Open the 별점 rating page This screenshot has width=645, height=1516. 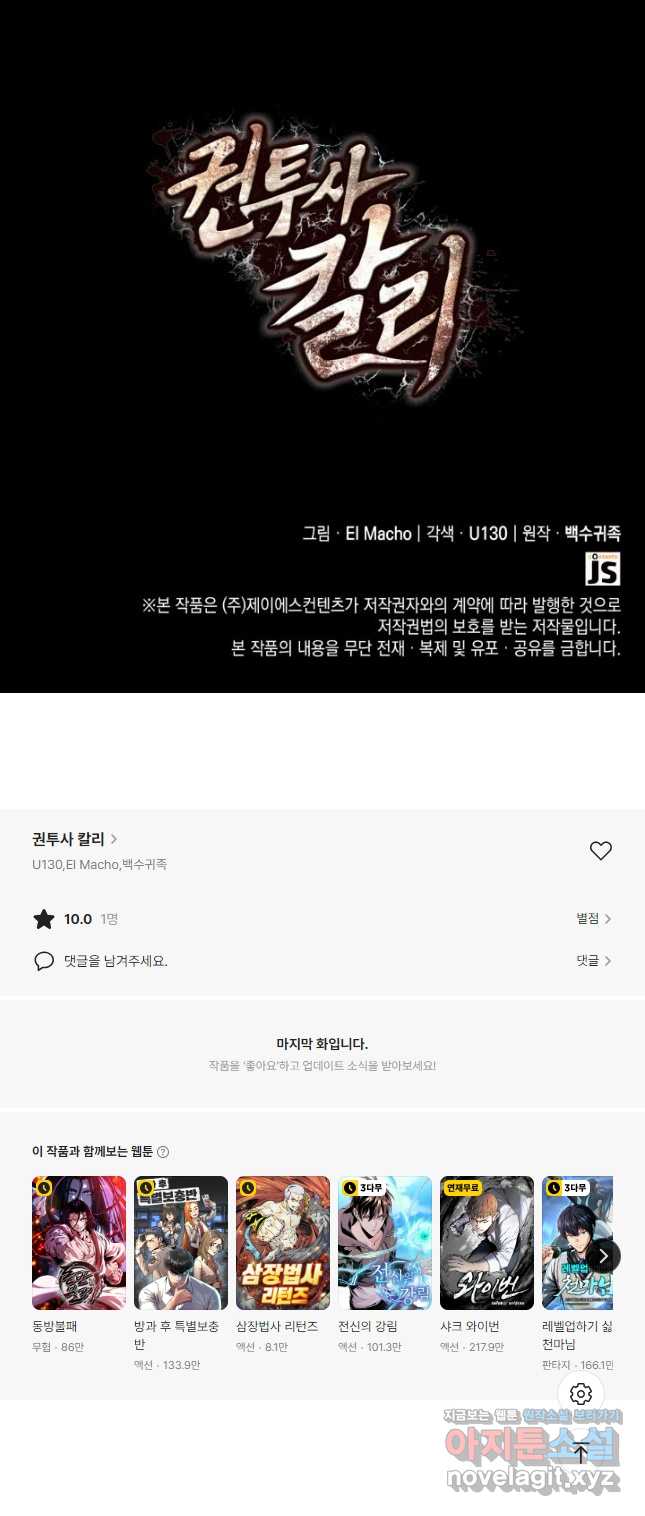click(593, 919)
